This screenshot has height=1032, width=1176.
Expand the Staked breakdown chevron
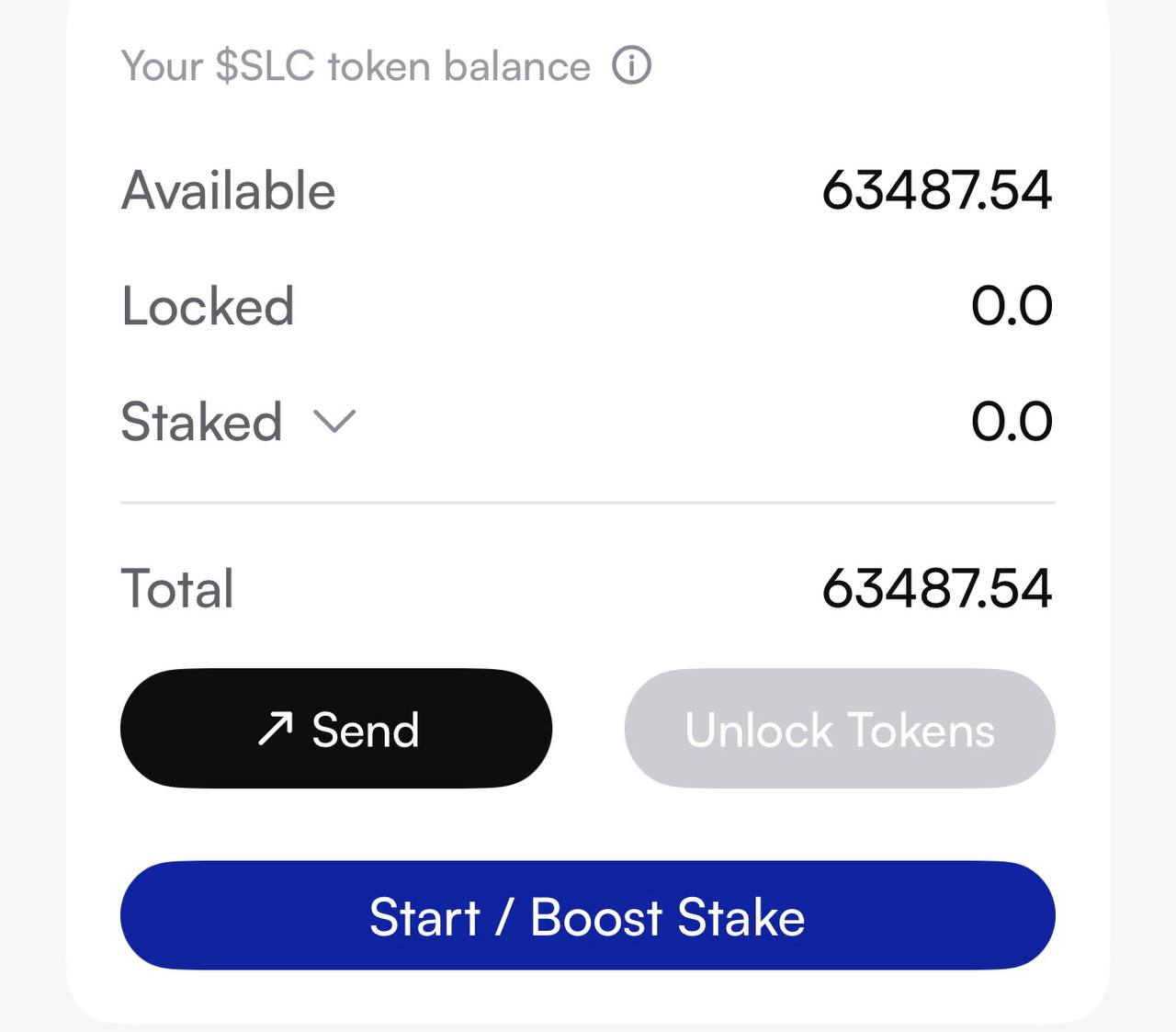[x=334, y=422]
